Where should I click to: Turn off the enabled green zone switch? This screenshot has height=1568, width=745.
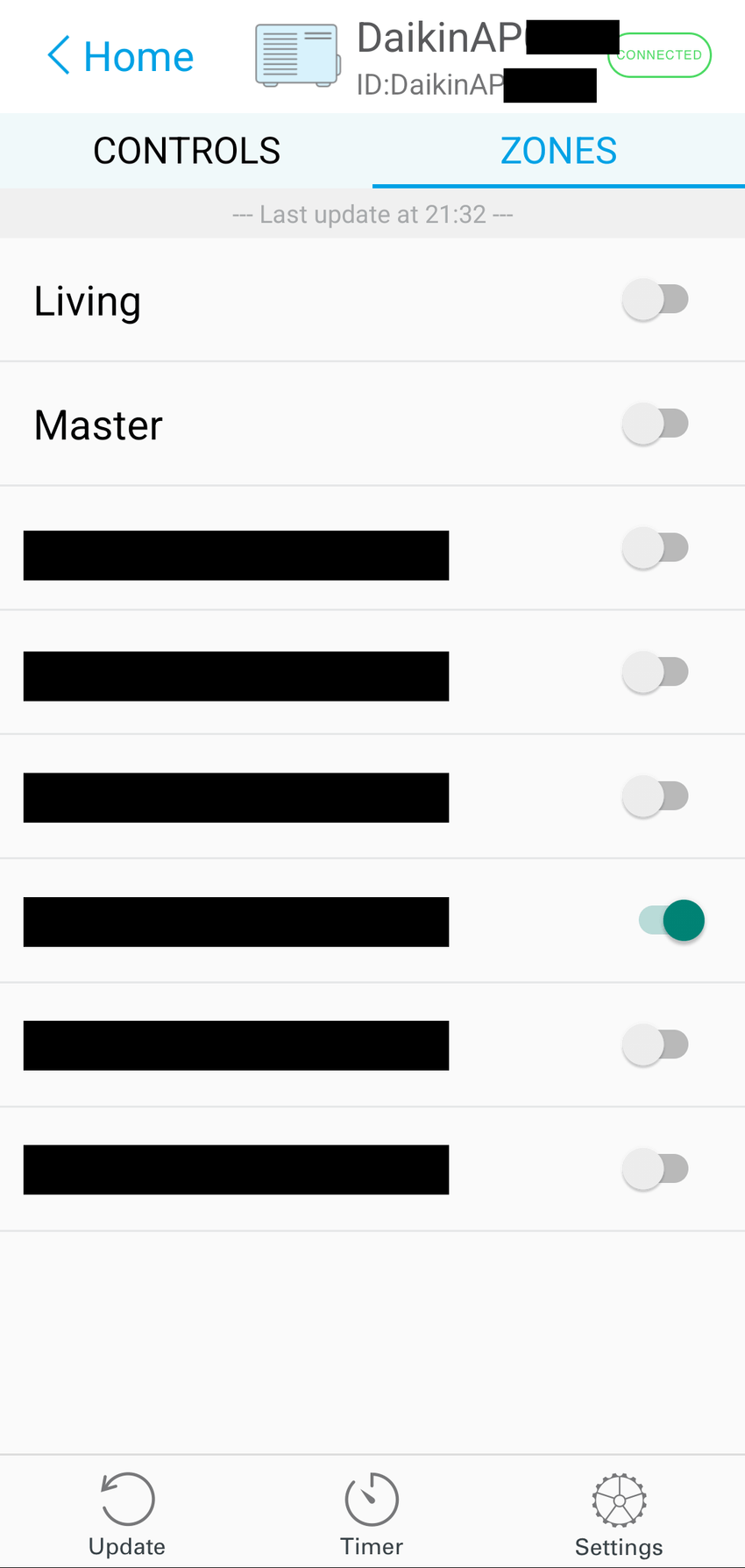click(x=671, y=921)
